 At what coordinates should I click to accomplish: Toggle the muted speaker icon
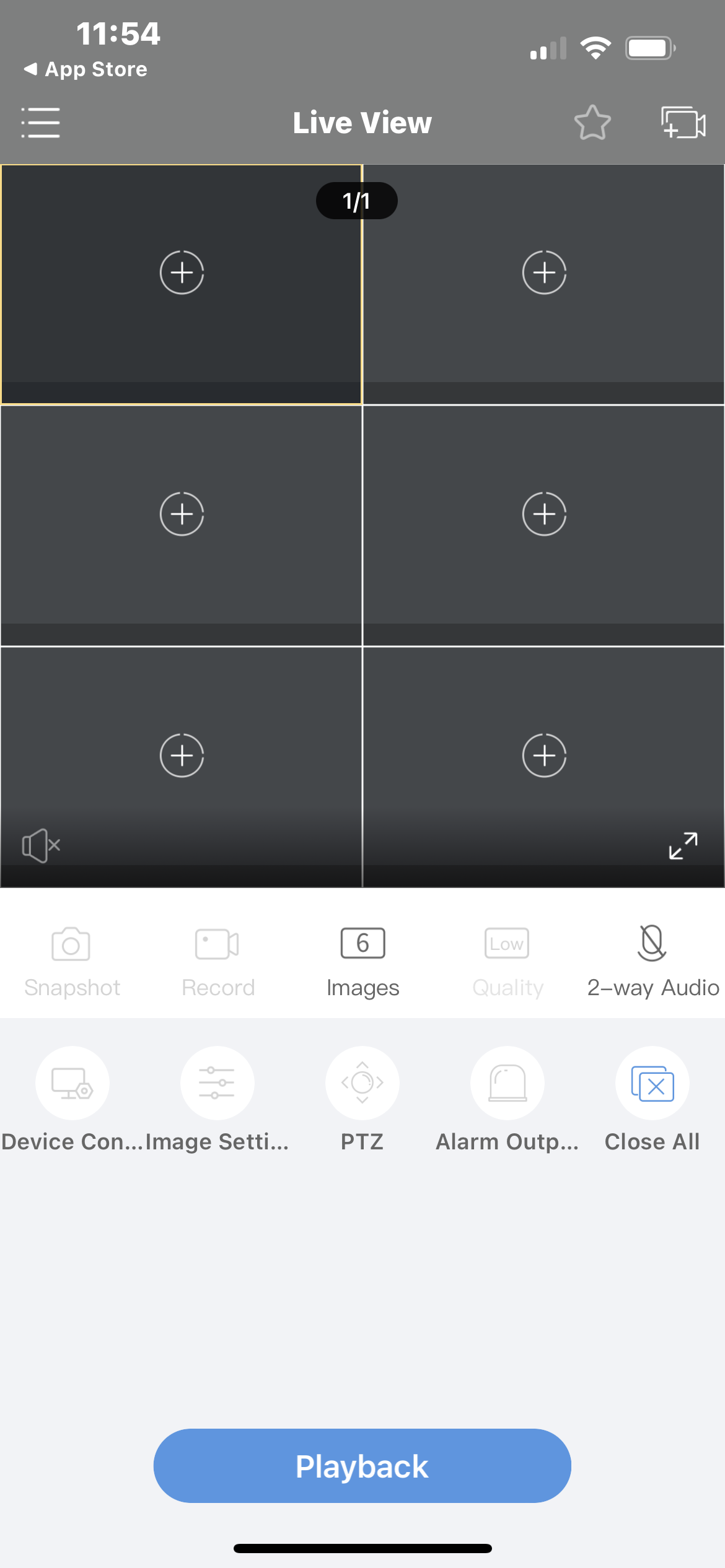click(41, 845)
